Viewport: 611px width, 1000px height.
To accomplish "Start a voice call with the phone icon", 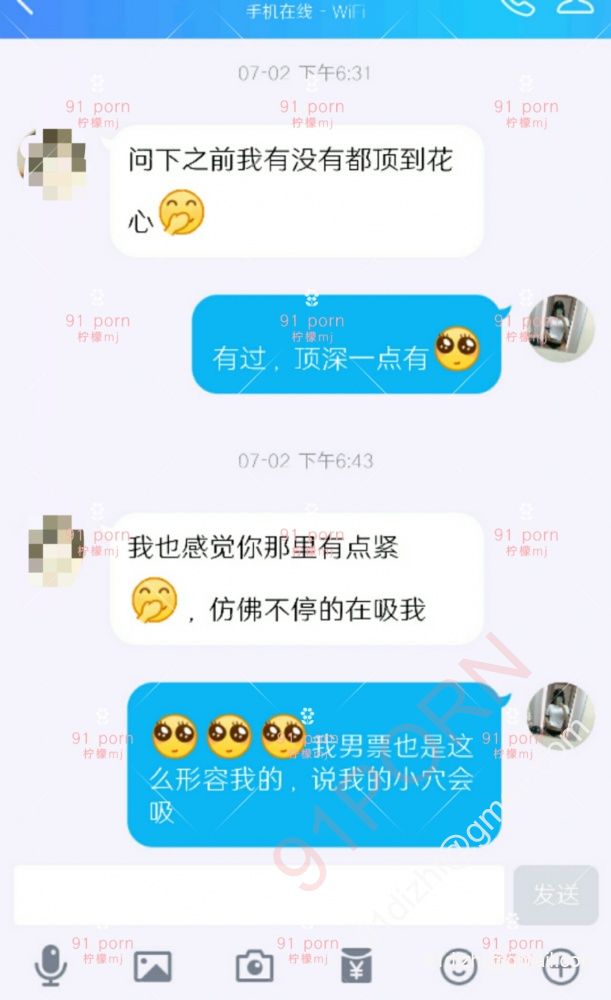I will [517, 6].
